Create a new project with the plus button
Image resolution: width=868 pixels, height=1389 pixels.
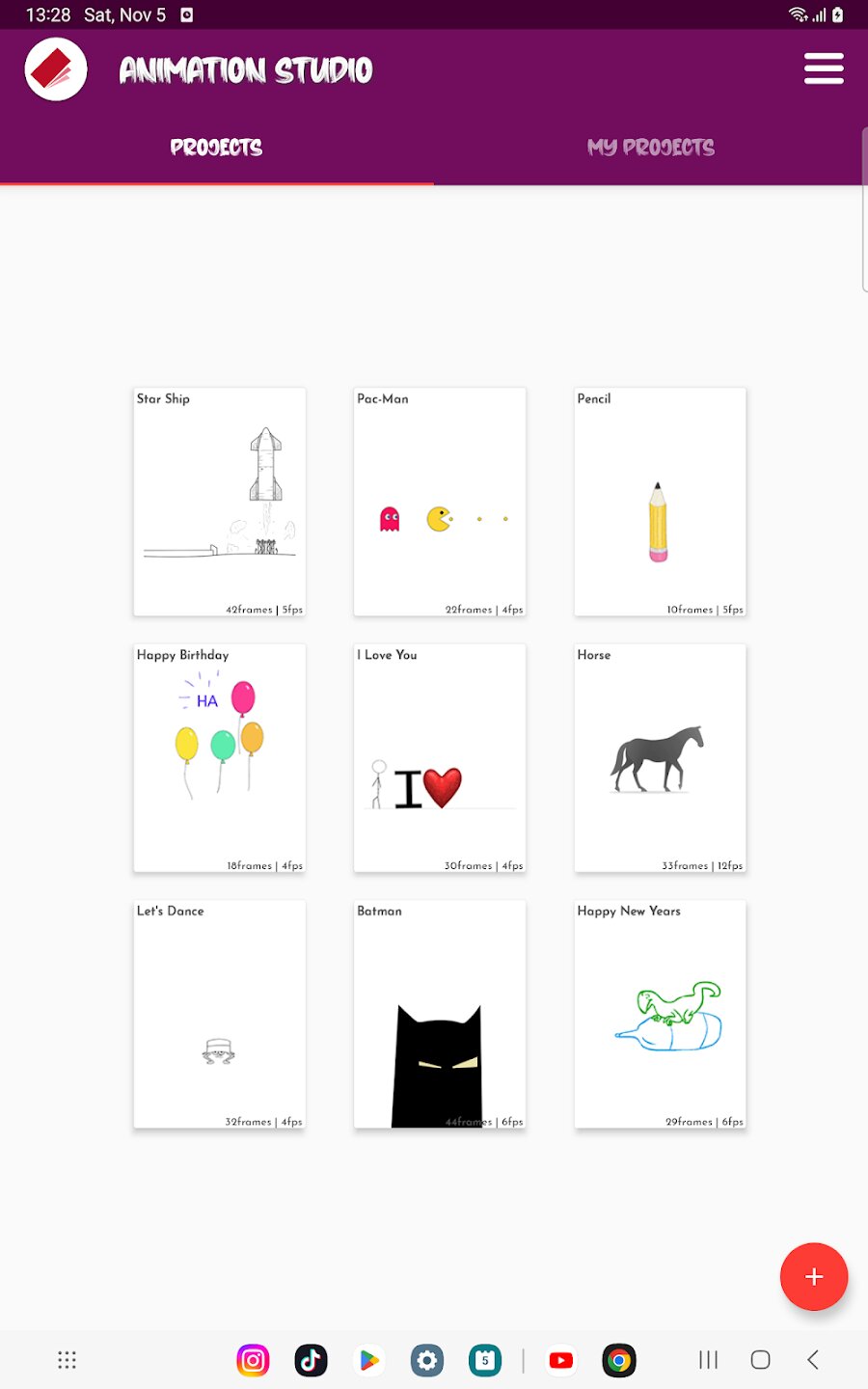pos(814,1276)
